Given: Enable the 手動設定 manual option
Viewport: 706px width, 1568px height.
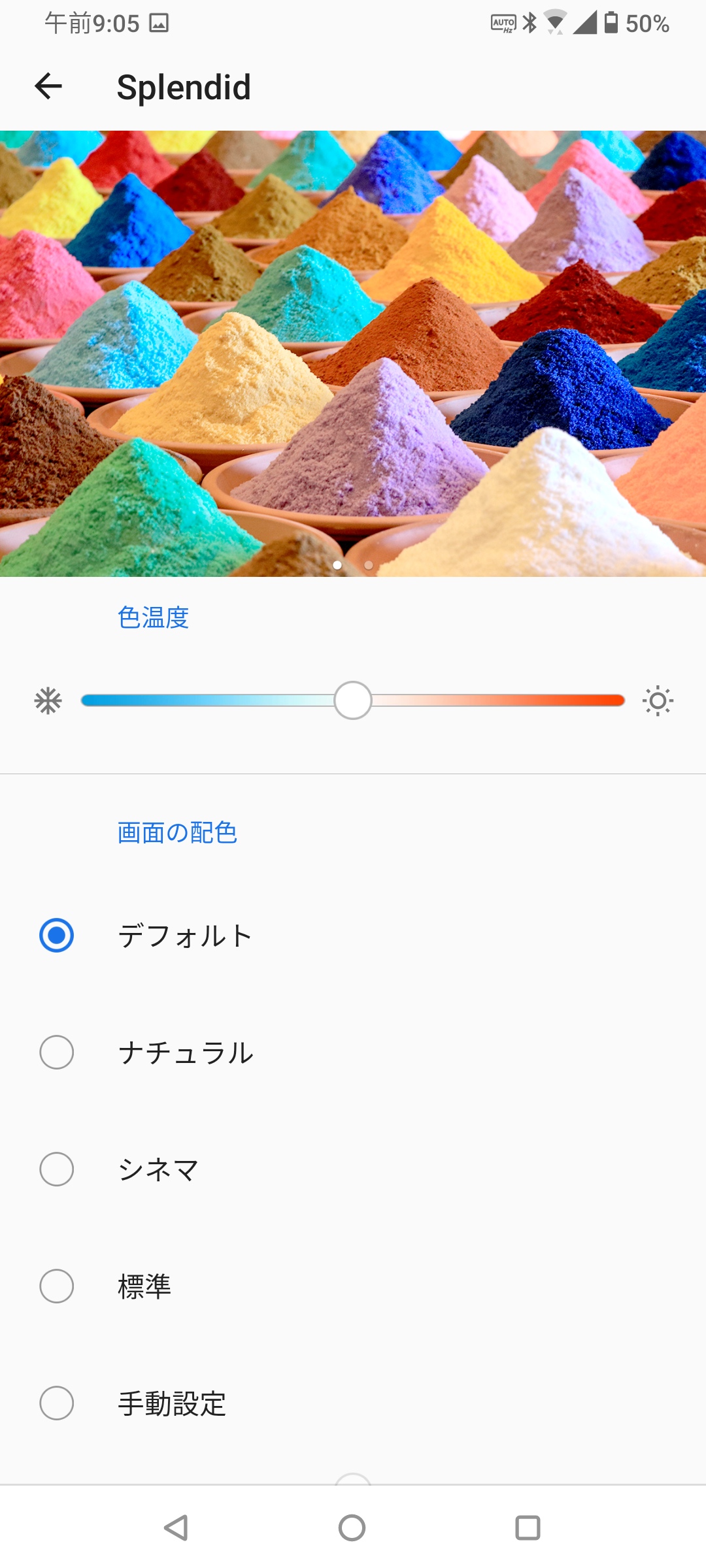Looking at the screenshot, I should pos(57,1403).
